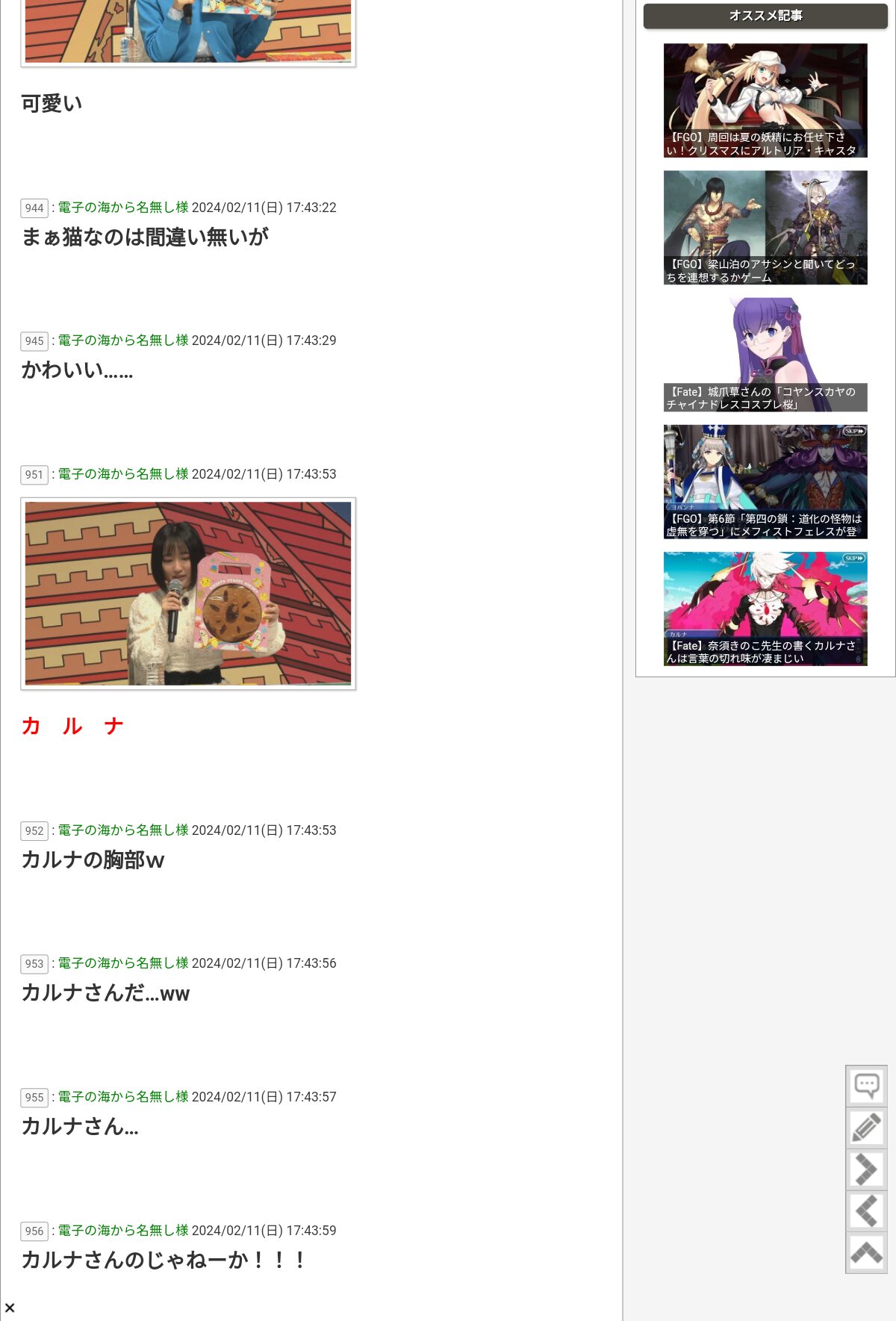This screenshot has height=1321, width=896.
Task: Open the comments speech bubble icon
Action: coord(866,1085)
